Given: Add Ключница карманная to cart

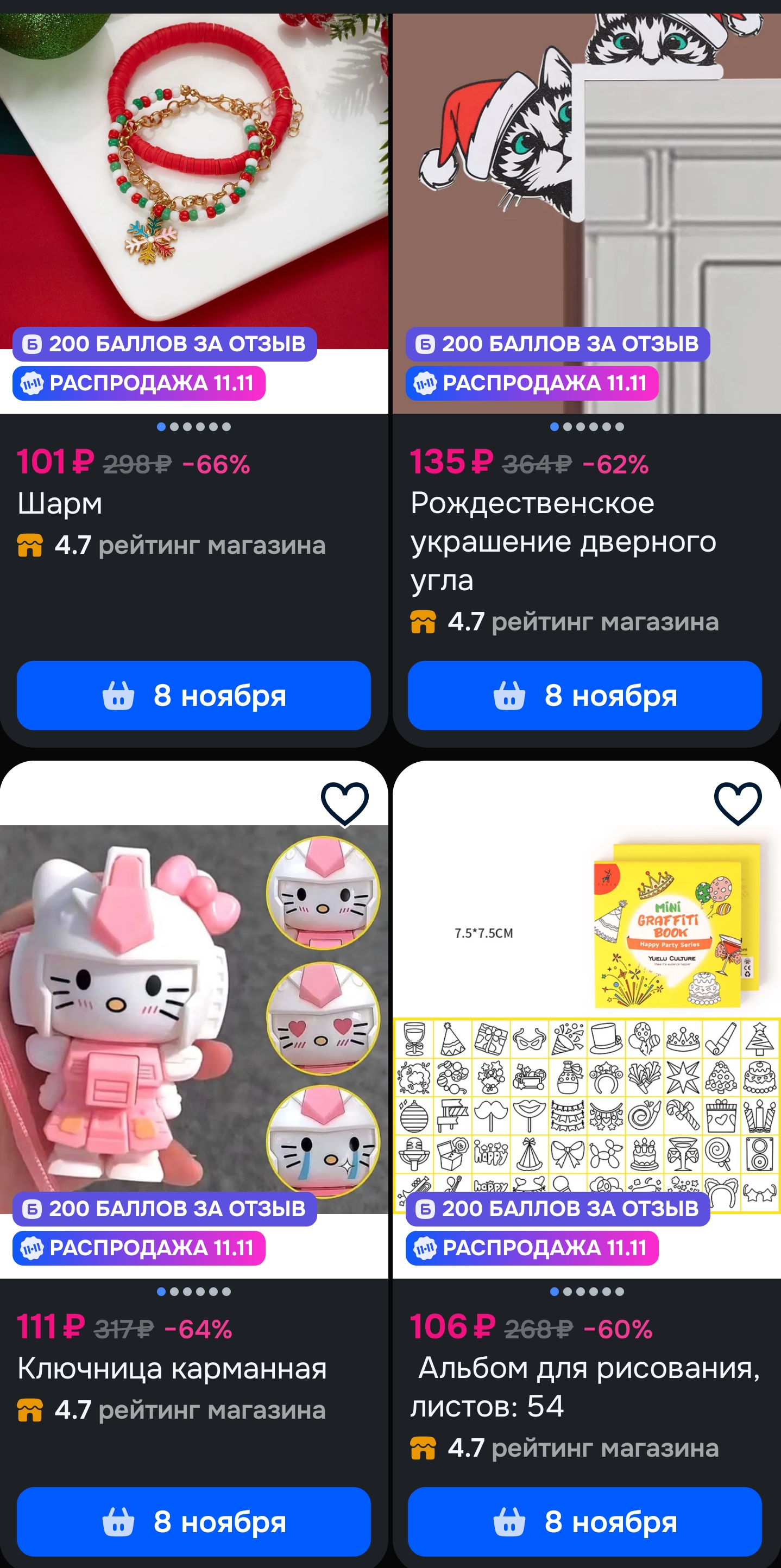Looking at the screenshot, I should [193, 1521].
